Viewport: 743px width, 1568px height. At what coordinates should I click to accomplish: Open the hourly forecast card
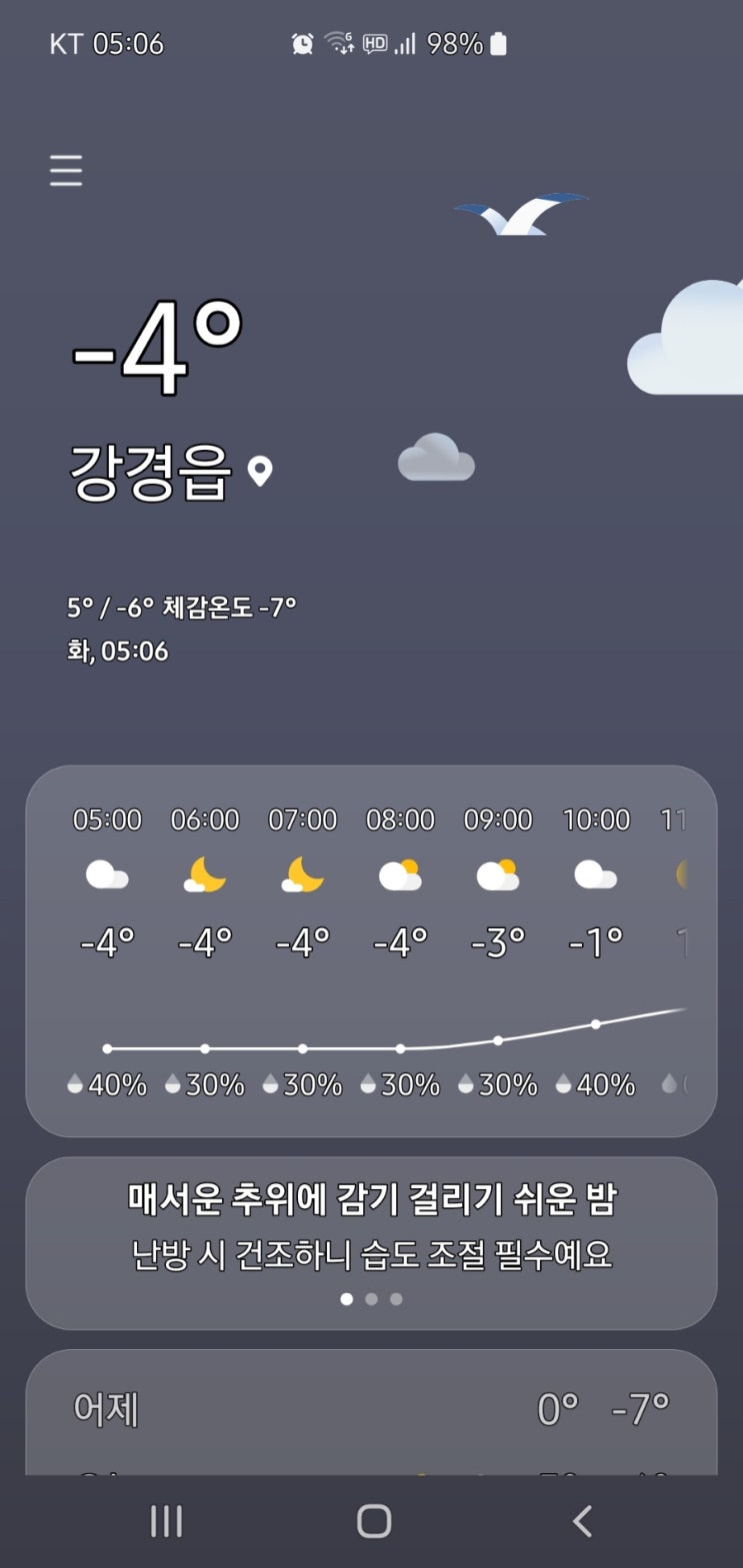click(x=371, y=949)
